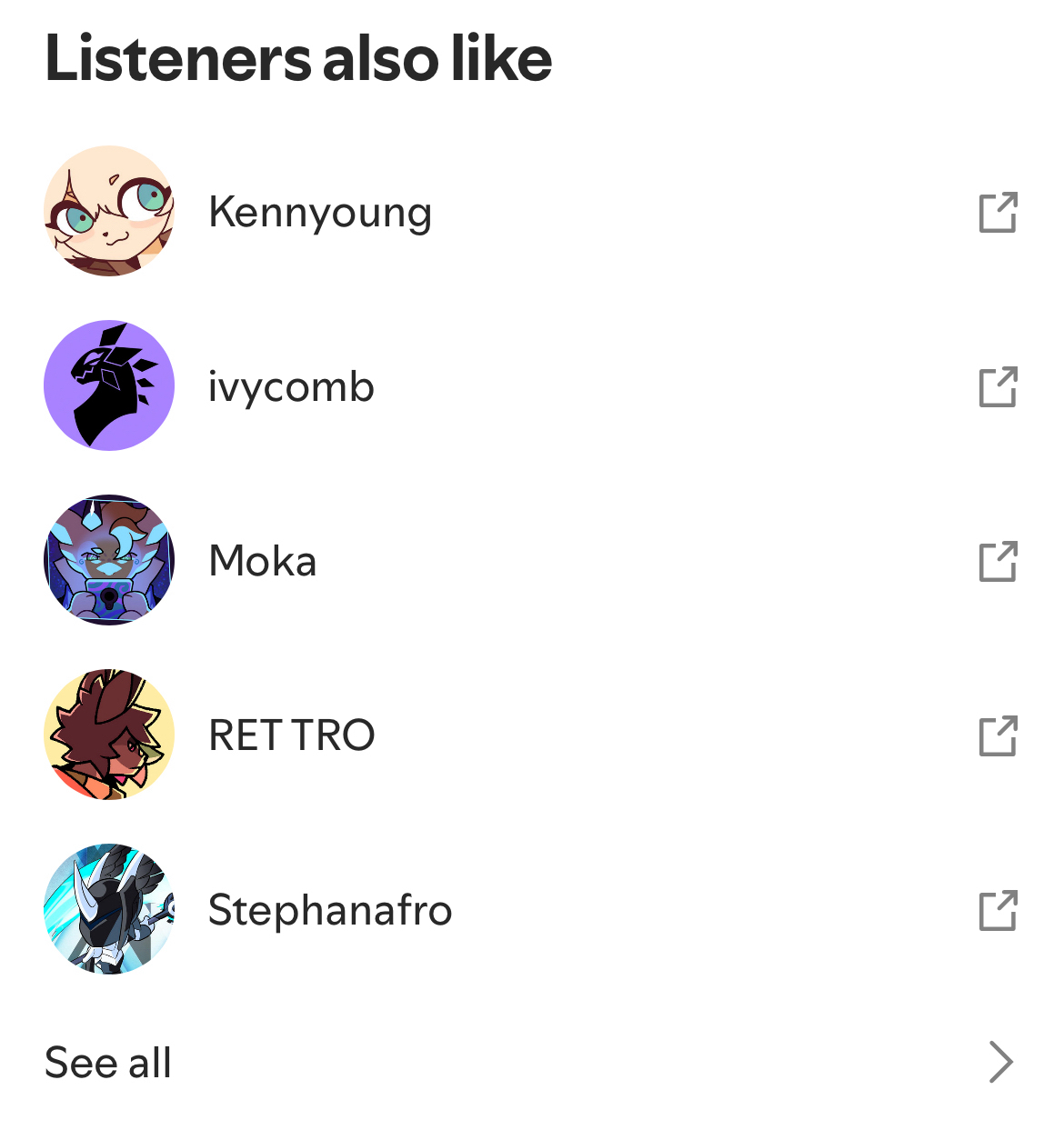The width and height of the screenshot is (1064, 1130).
Task: Open Kennyoung's artist row
Action: 319,212
